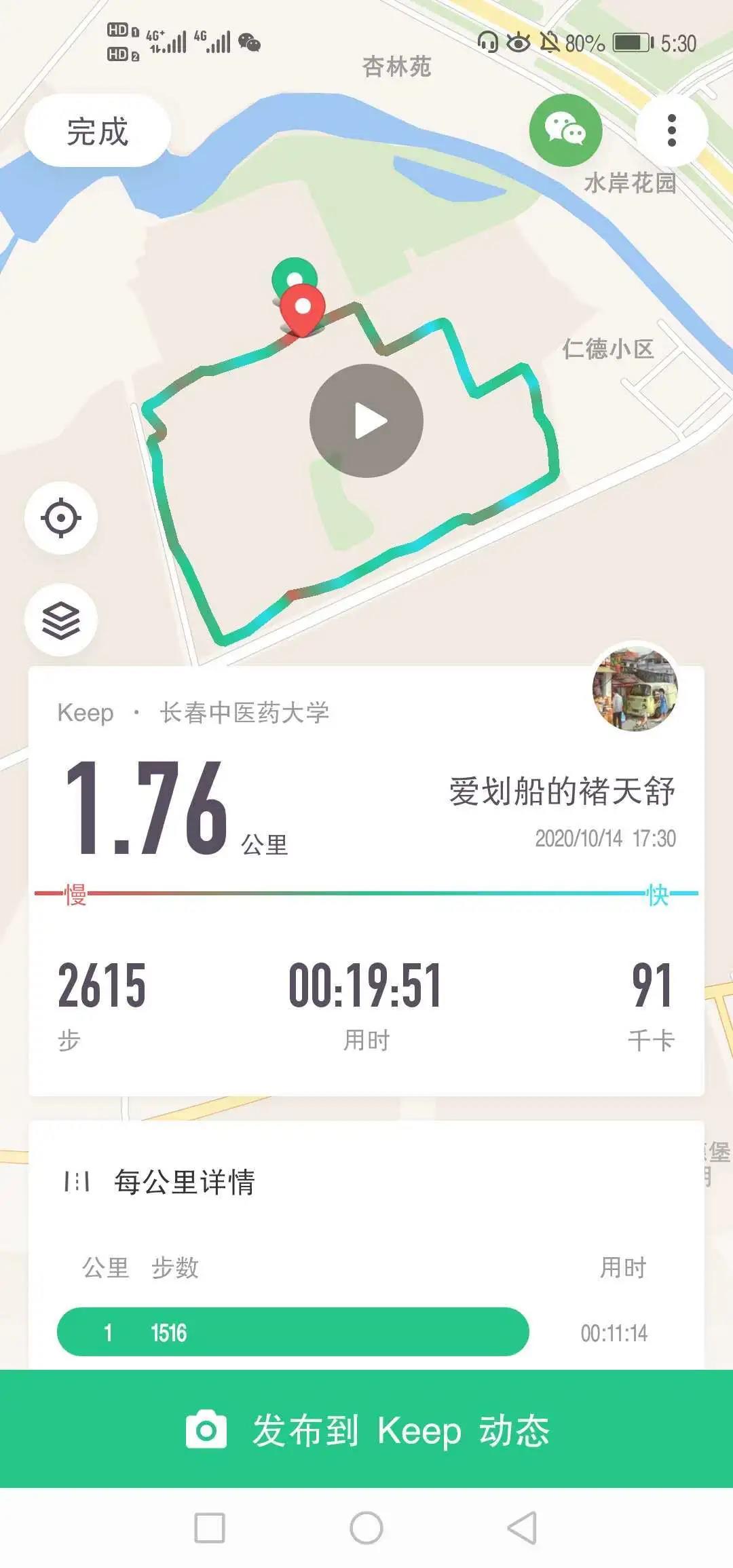Go to the system home screen
Image resolution: width=733 pixels, height=1568 pixels.
click(366, 1528)
